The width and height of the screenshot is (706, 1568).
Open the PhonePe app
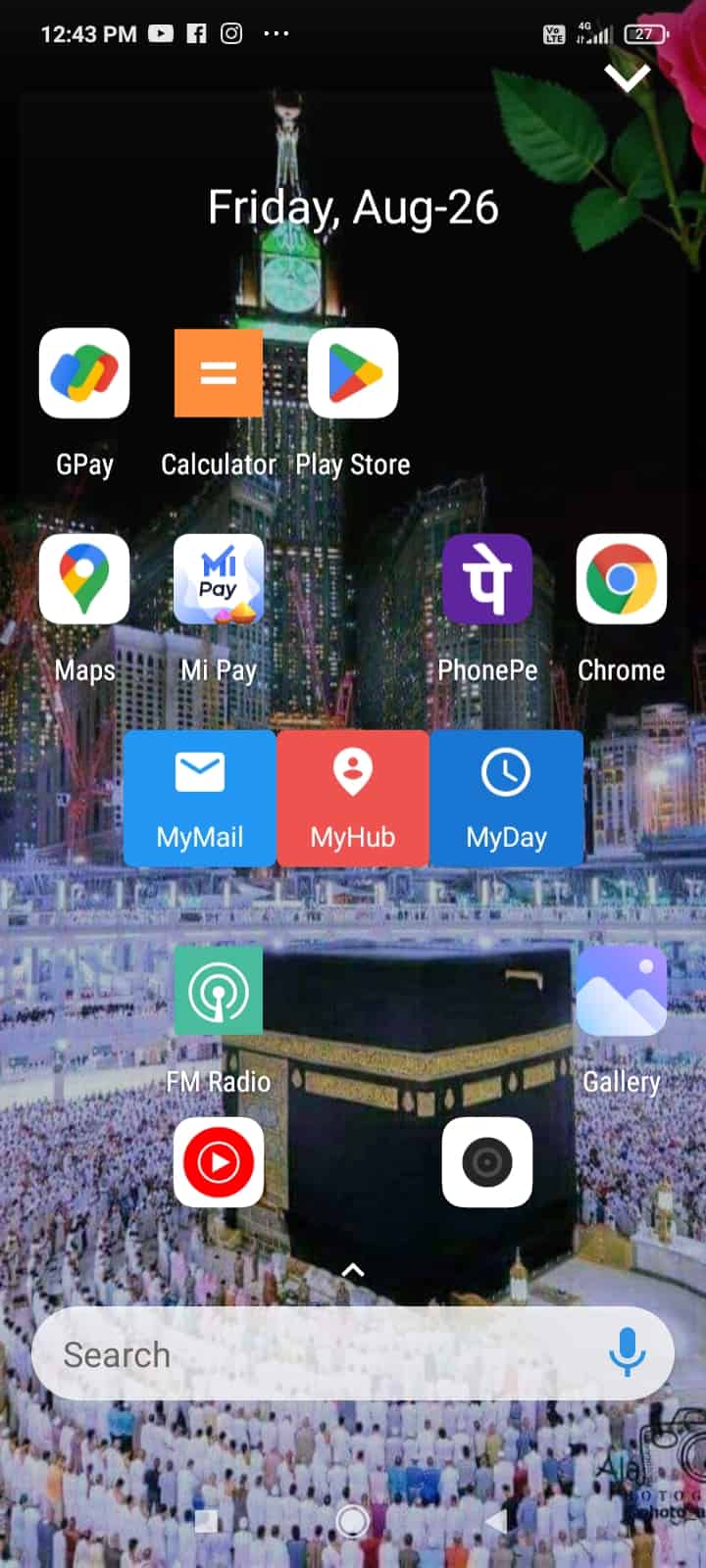pyautogui.click(x=487, y=579)
